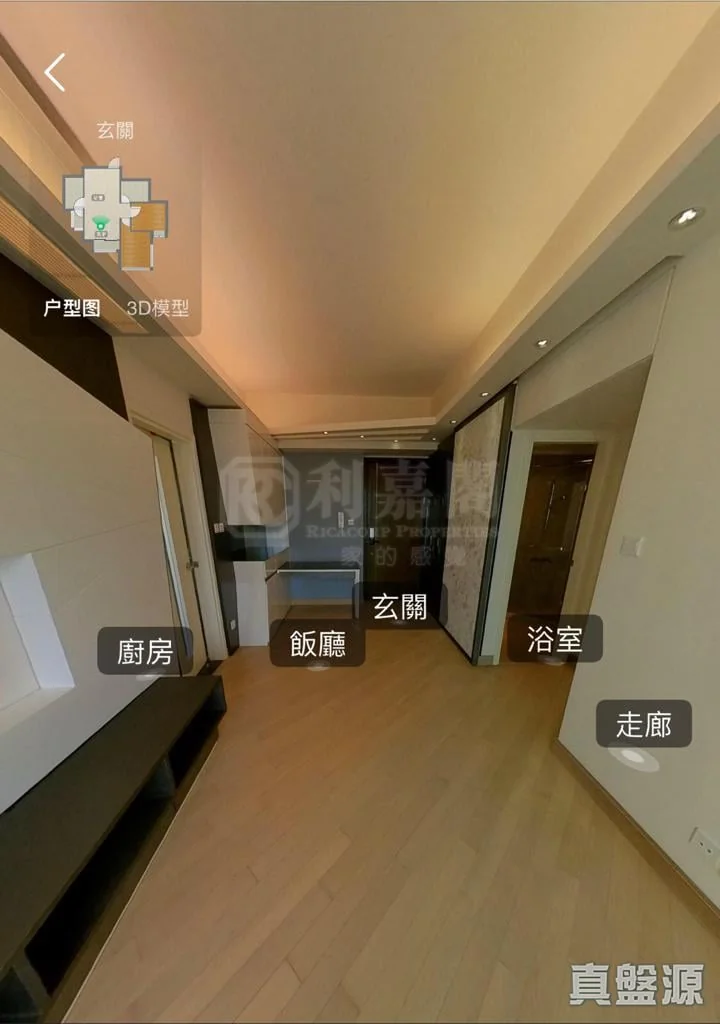The width and height of the screenshot is (720, 1024).
Task: Move to the 飯廳 hotspot
Action: (x=317, y=643)
